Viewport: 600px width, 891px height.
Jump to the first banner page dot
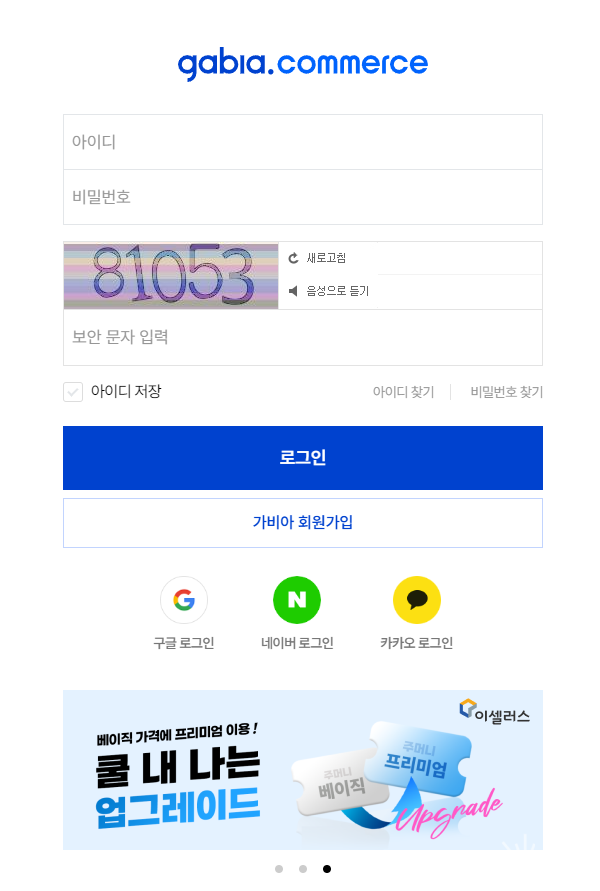pyautogui.click(x=279, y=869)
